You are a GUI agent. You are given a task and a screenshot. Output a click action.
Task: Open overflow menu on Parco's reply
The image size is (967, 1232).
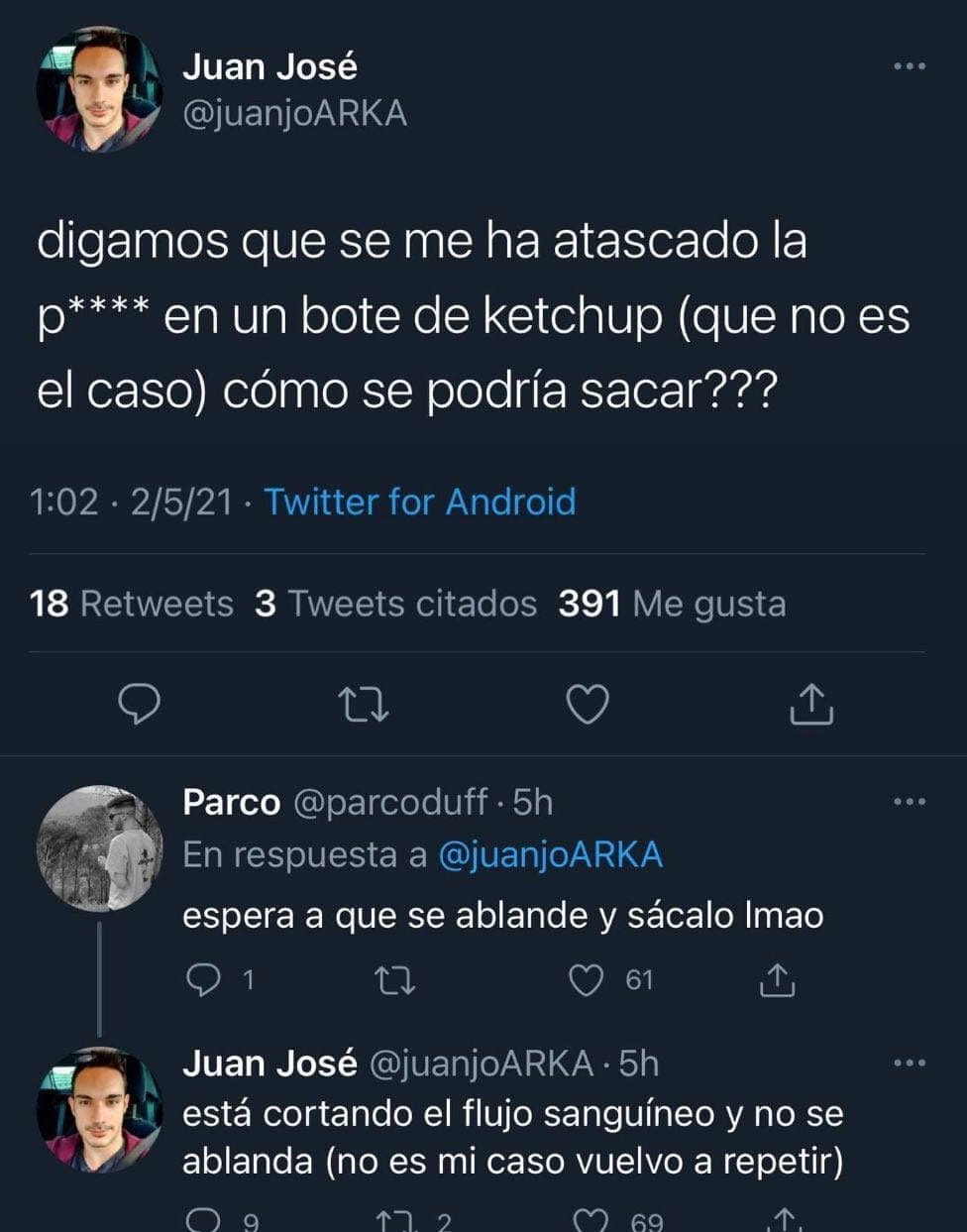[909, 801]
